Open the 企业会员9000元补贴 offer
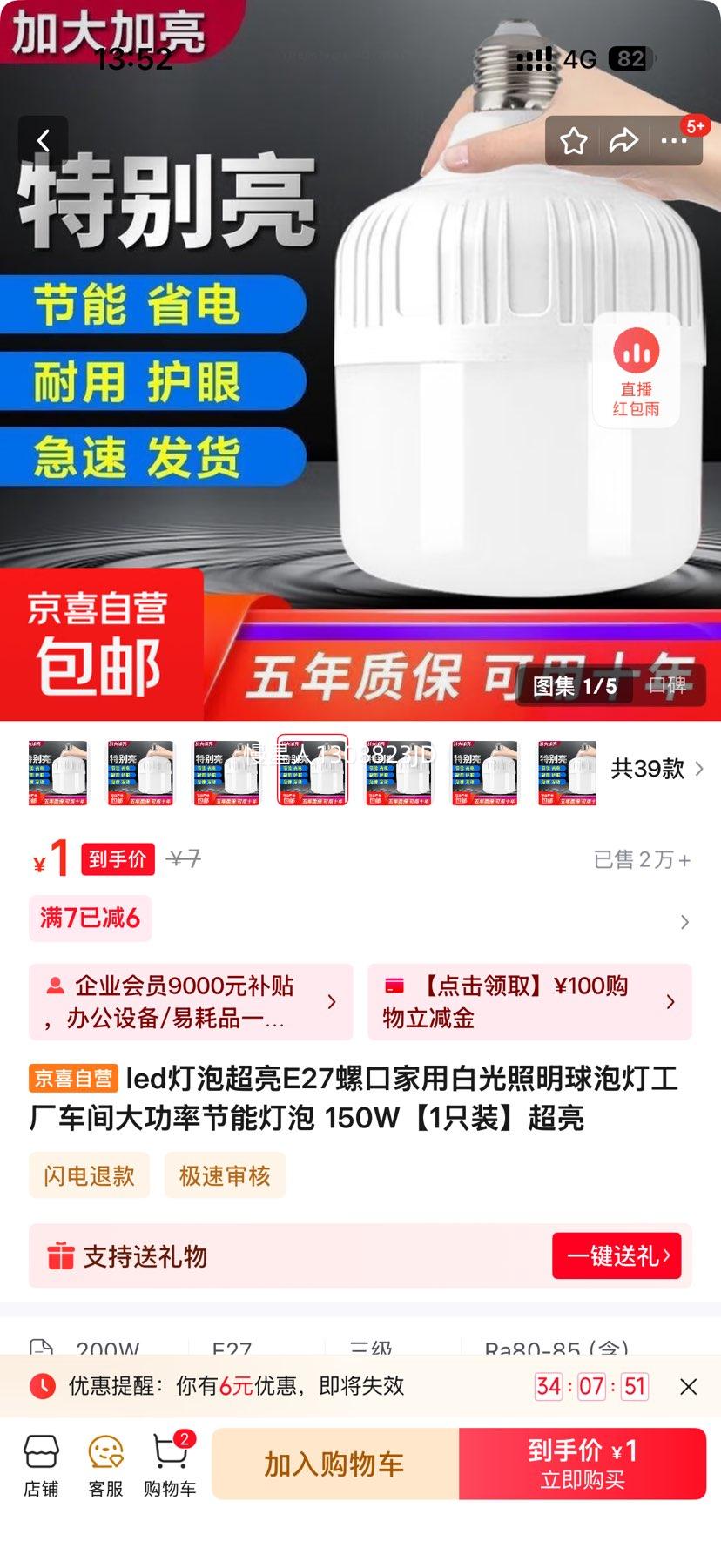Screen dimensions: 721x1568 coord(191,1001)
